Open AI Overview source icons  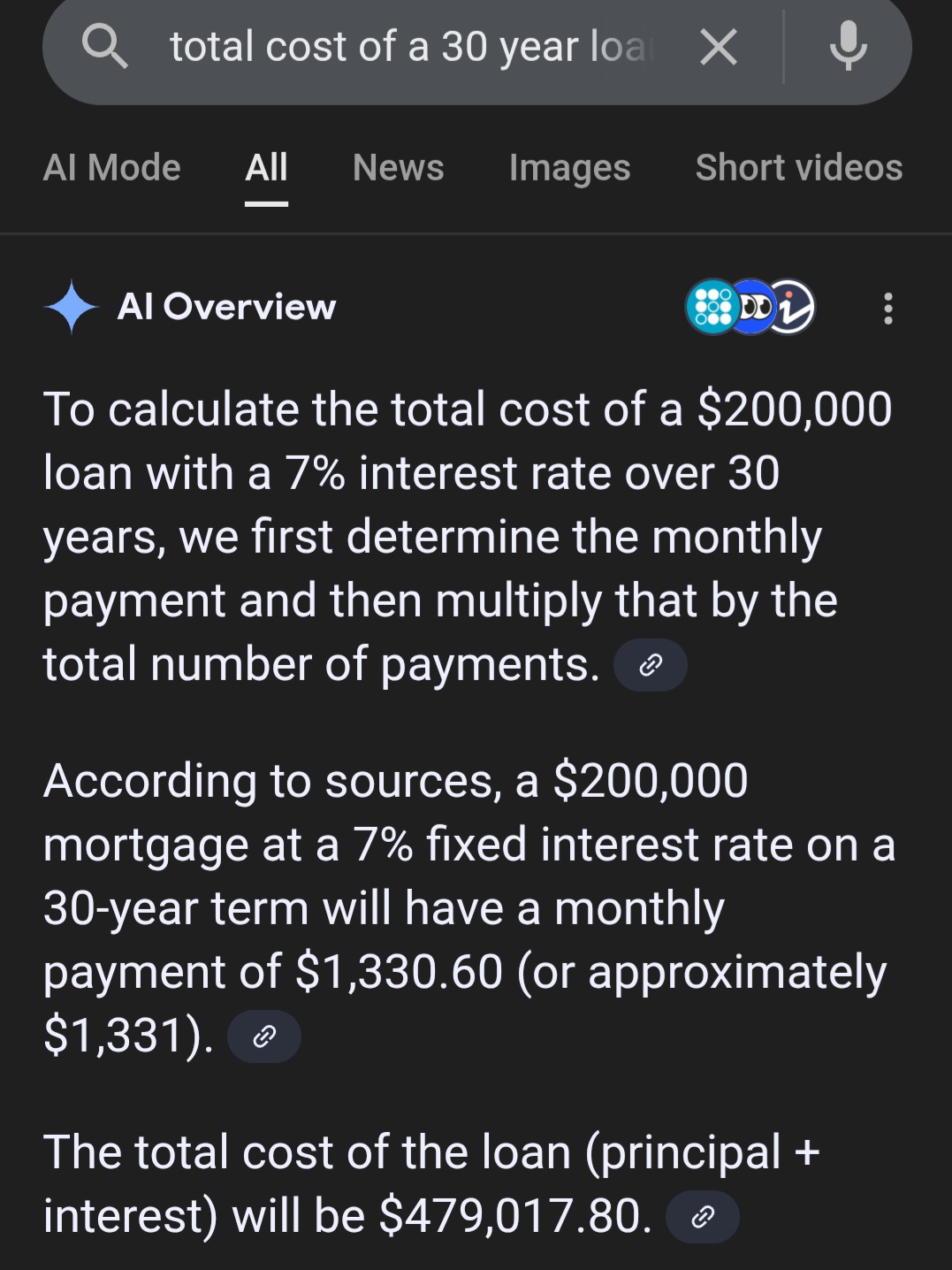point(750,308)
